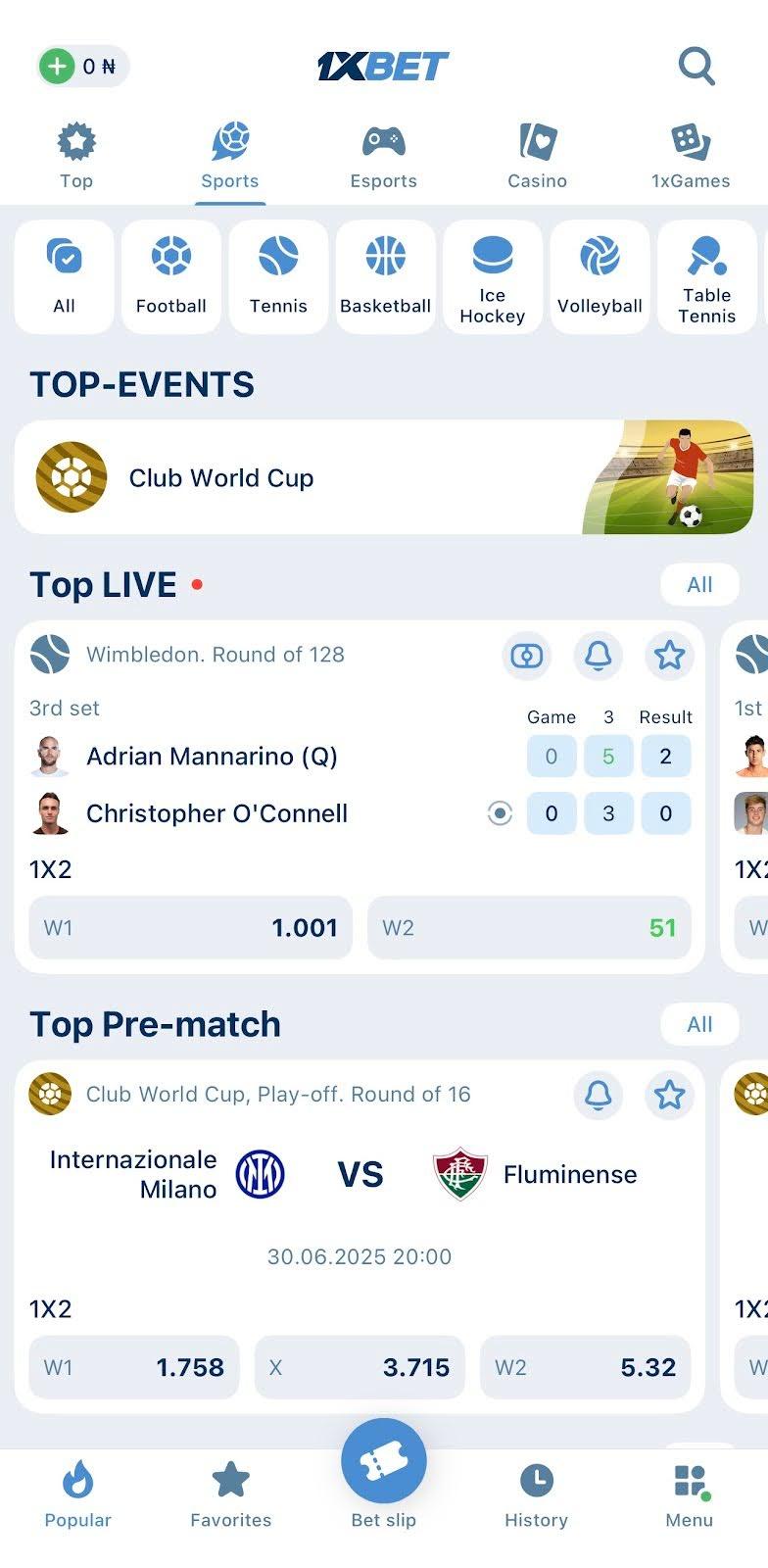Choose the Basketball category
The height and width of the screenshot is (1568, 768).
point(385,276)
